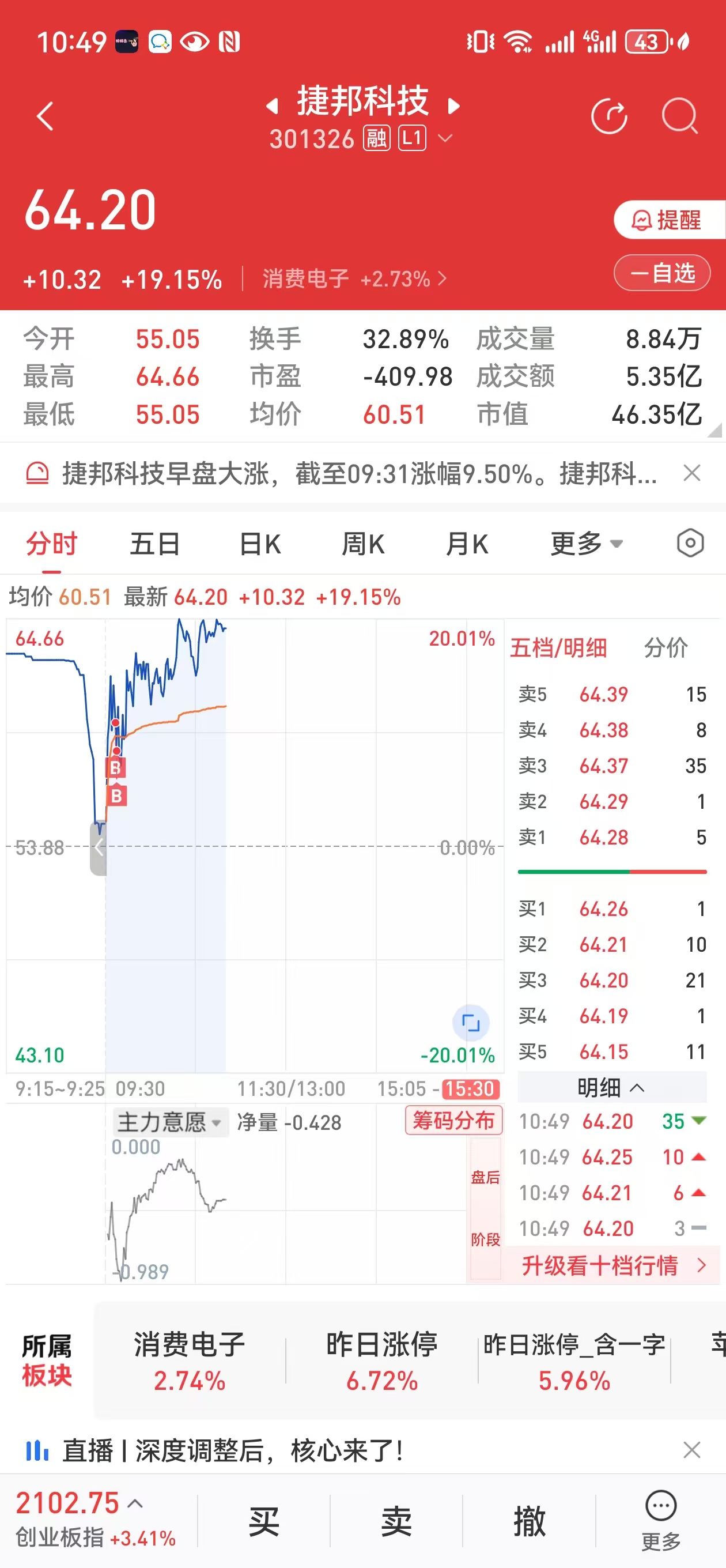The width and height of the screenshot is (726, 1568).
Task: Switch to the 分价 tab
Action: click(665, 647)
